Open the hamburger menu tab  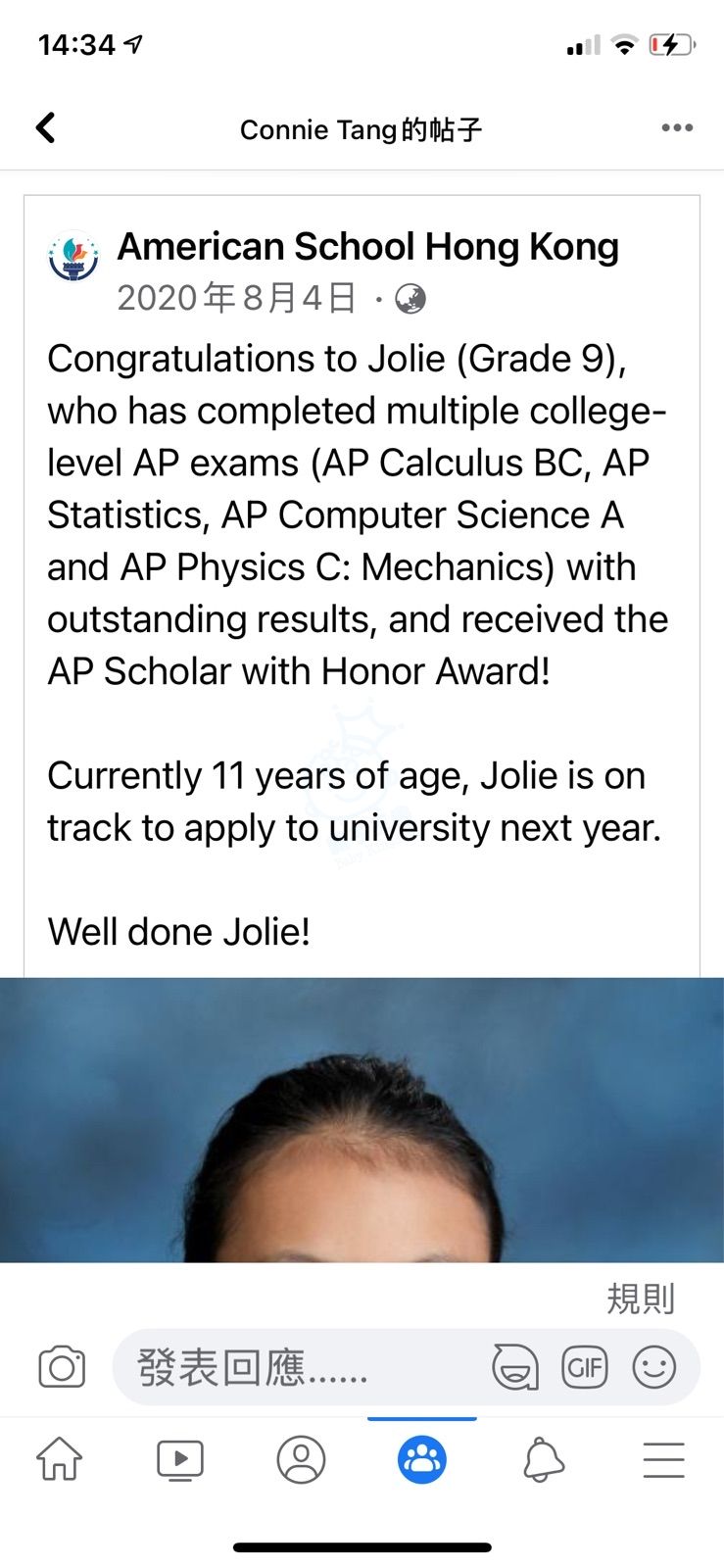[663, 1459]
